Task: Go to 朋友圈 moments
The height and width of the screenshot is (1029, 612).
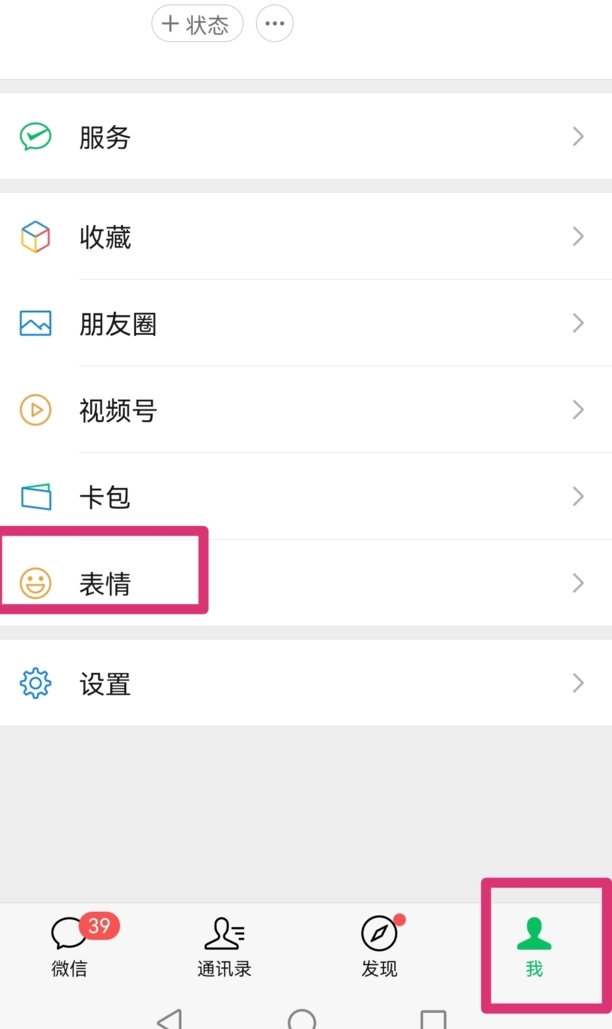Action: point(306,324)
